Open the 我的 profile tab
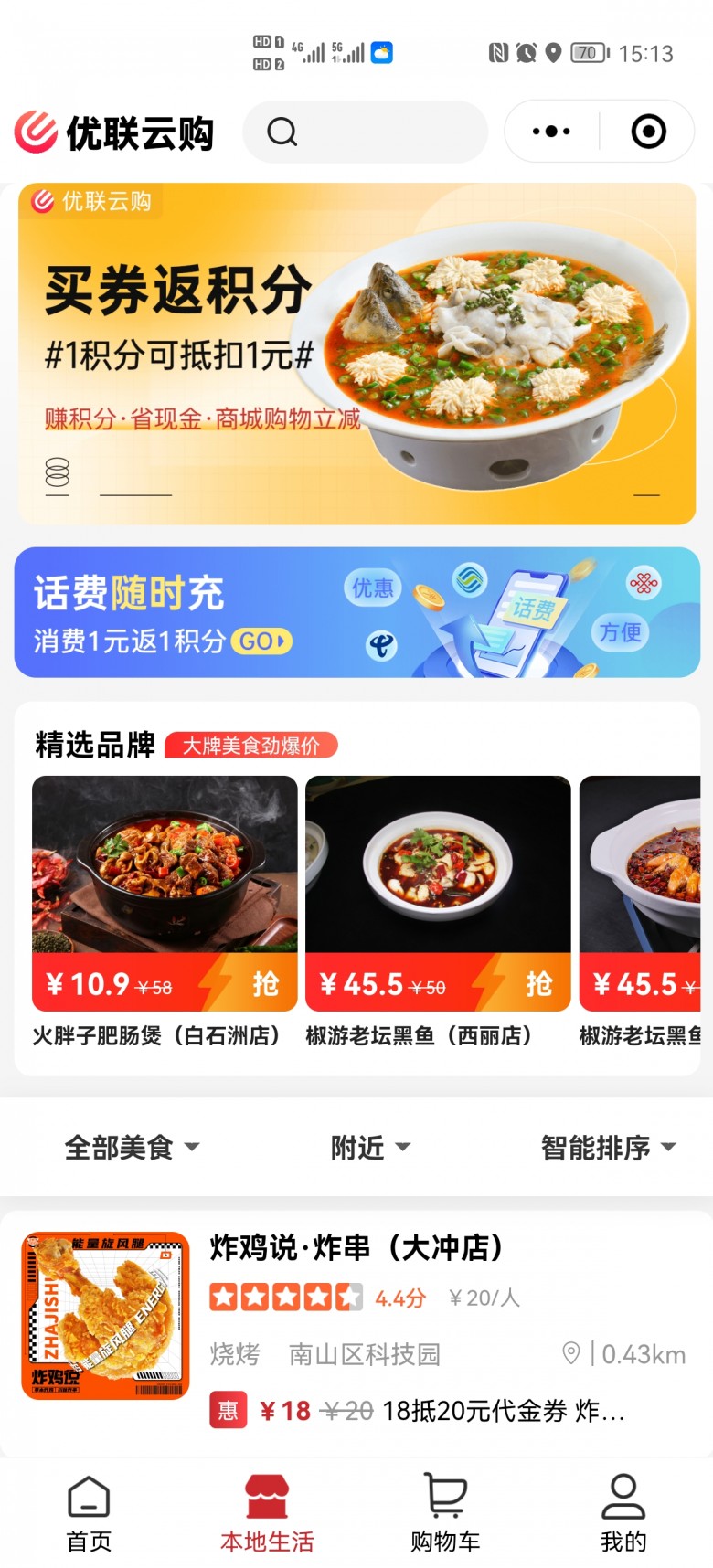Screen dimensions: 713x1568 coord(623,1513)
